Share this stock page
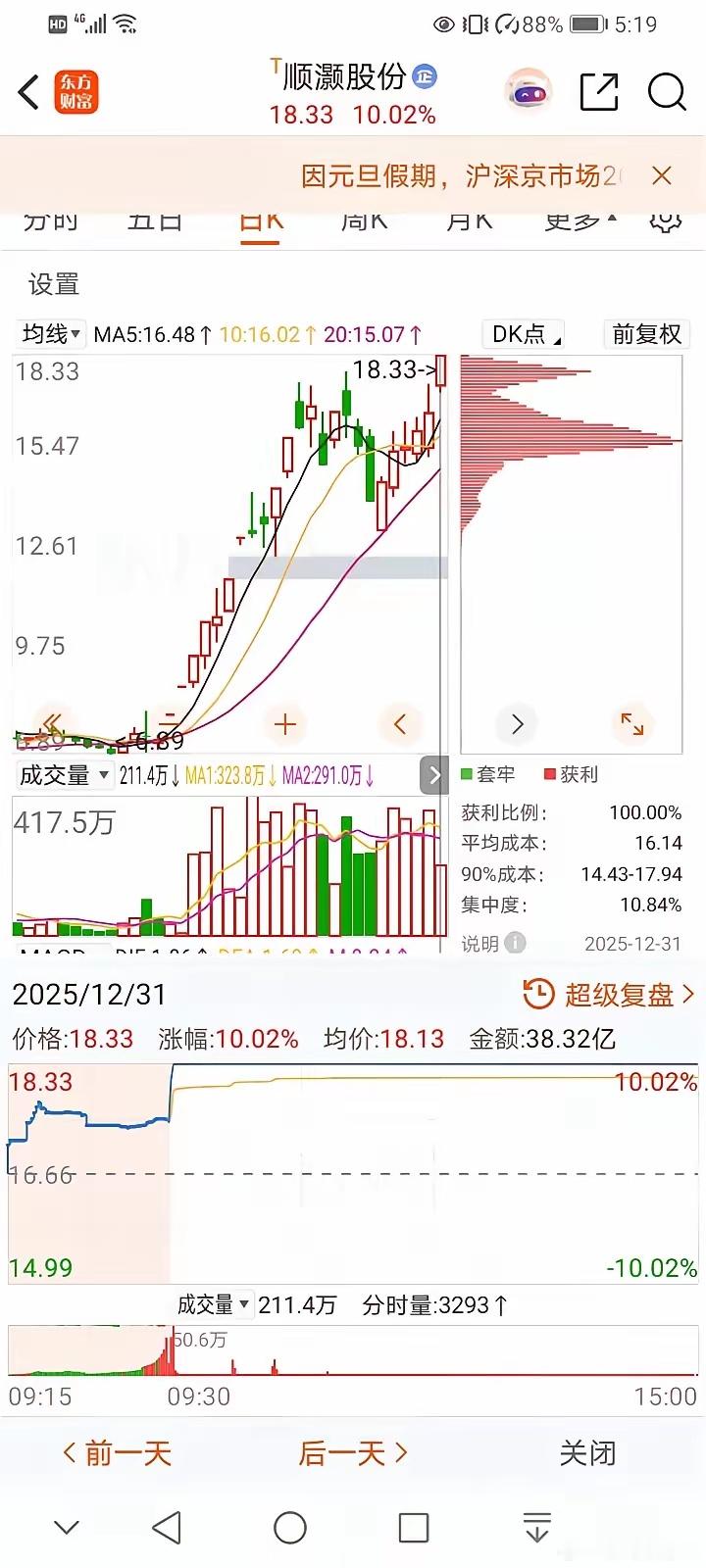This screenshot has width=706, height=1568. pyautogui.click(x=599, y=93)
